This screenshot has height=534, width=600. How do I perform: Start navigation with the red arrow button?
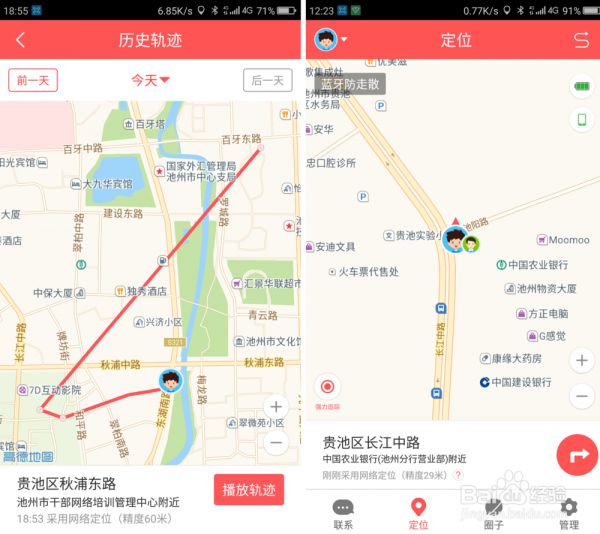[575, 455]
